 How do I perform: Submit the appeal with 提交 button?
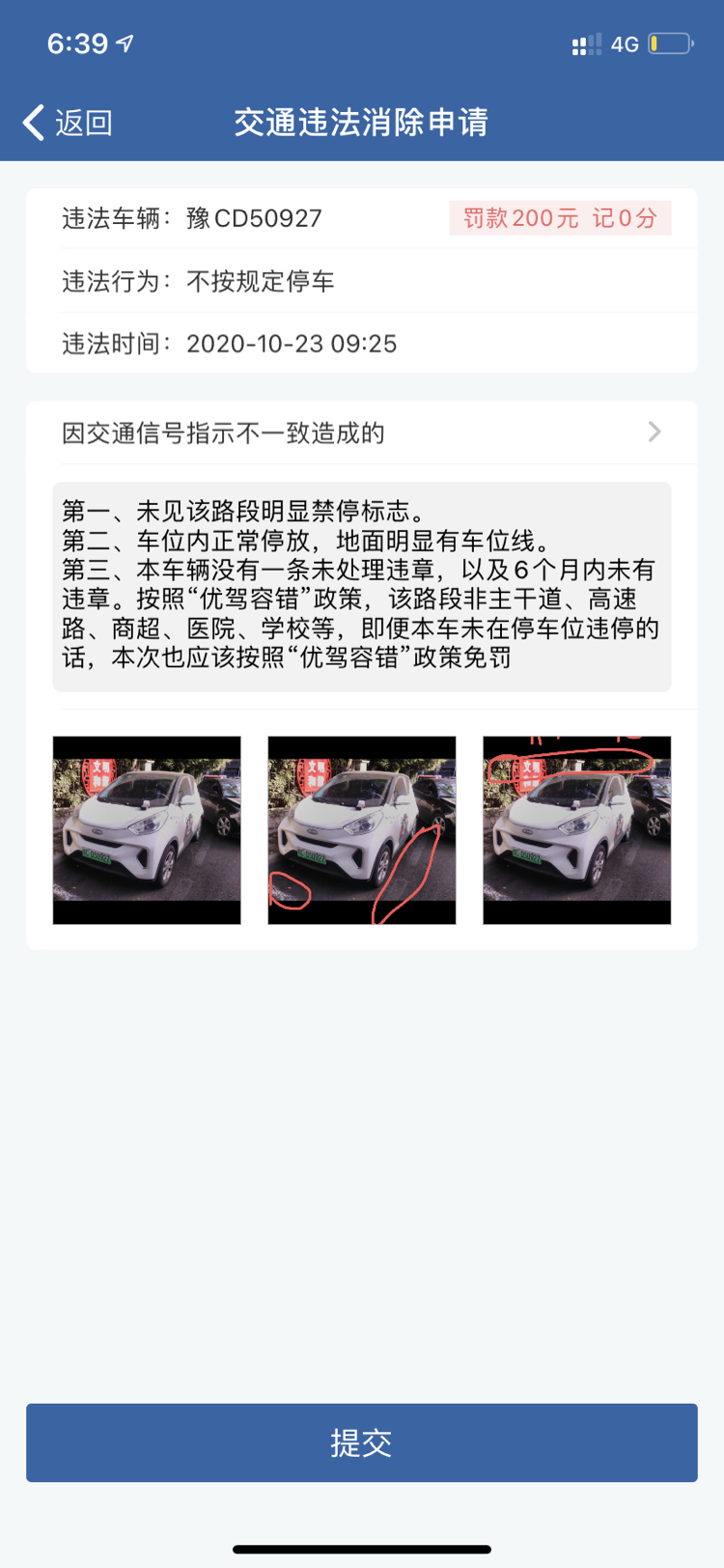click(361, 1442)
